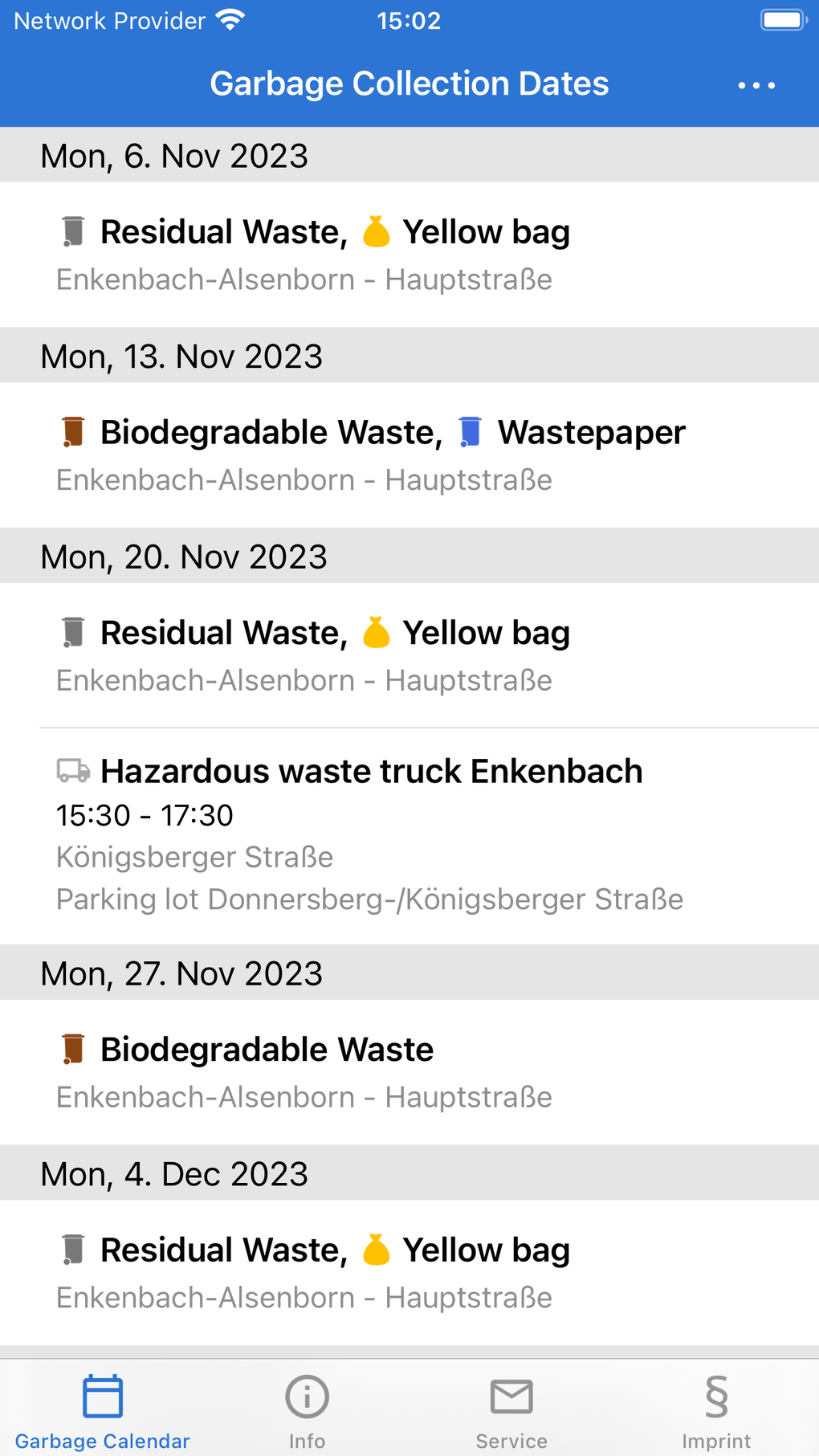Image resolution: width=819 pixels, height=1456 pixels.
Task: Switch to the Info tab
Action: 307,1411
